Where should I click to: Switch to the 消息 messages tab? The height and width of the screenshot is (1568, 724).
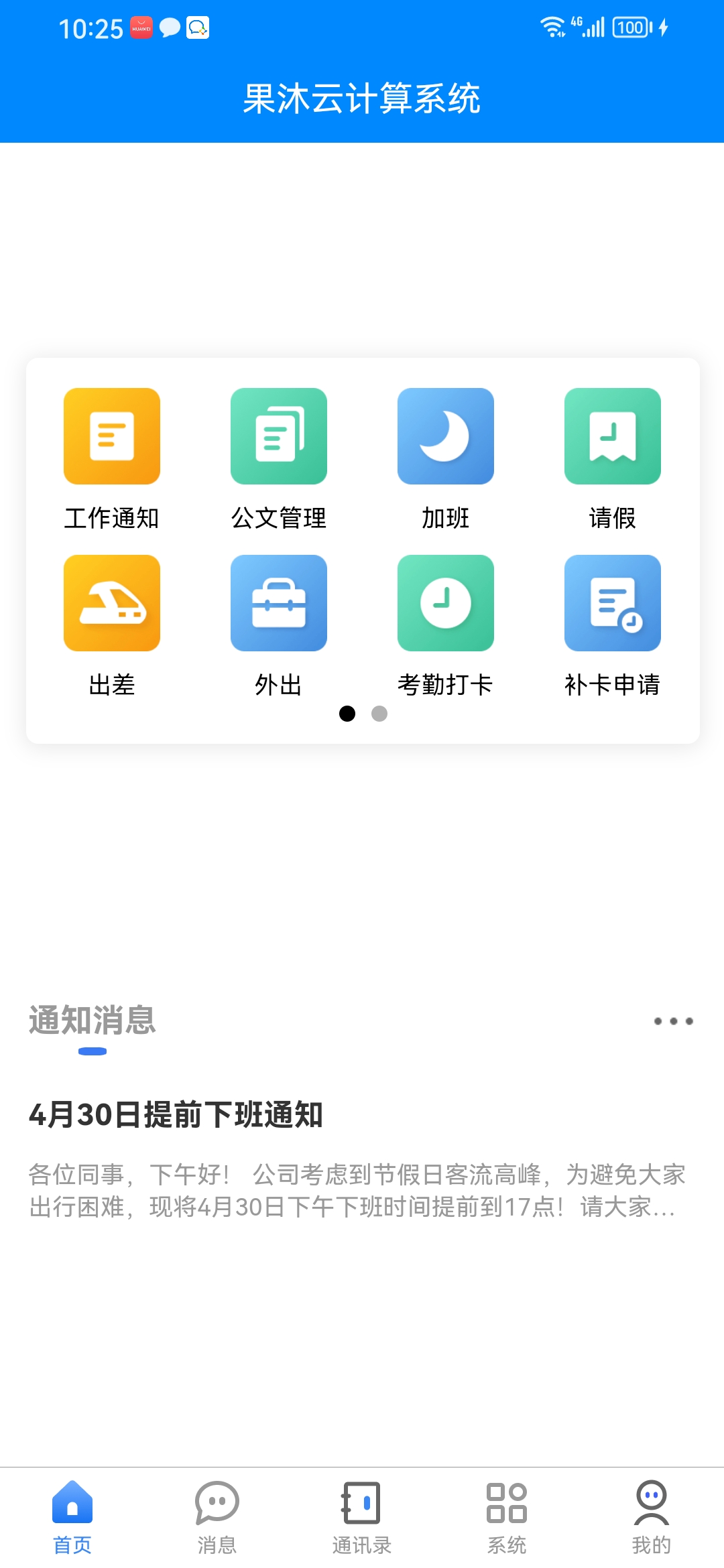click(217, 1511)
